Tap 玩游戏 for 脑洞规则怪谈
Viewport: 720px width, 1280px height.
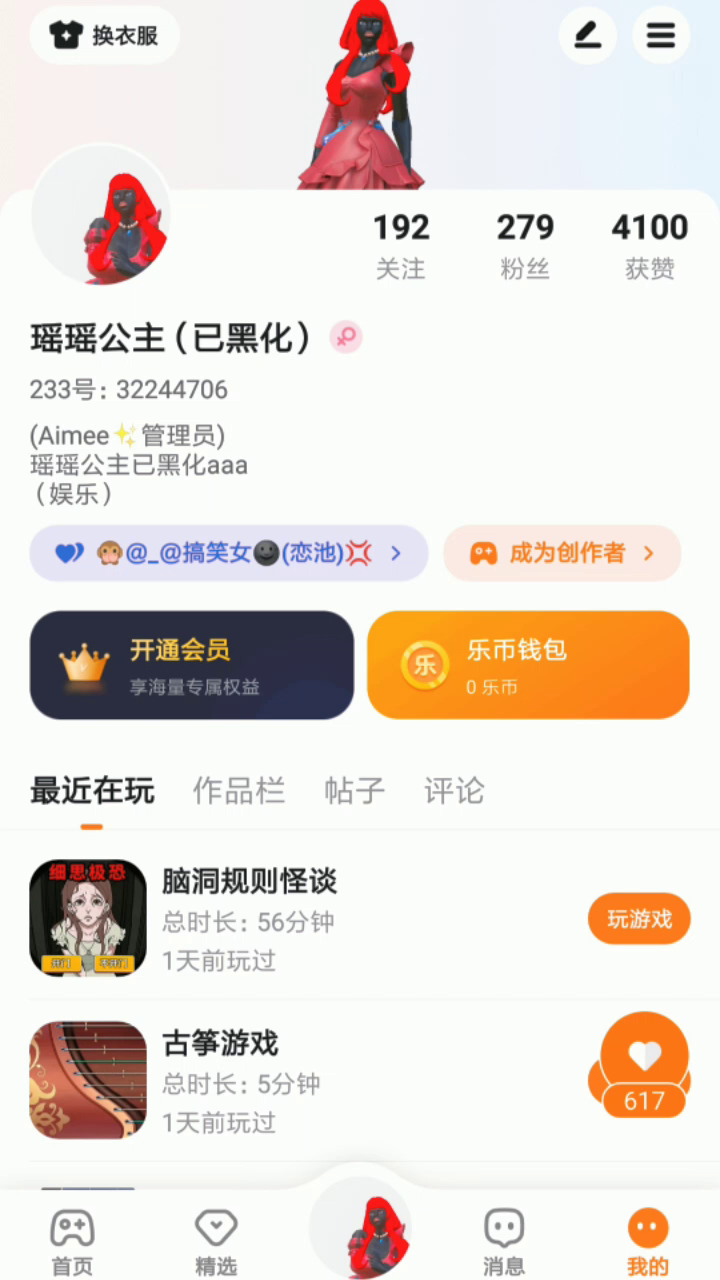coord(639,919)
